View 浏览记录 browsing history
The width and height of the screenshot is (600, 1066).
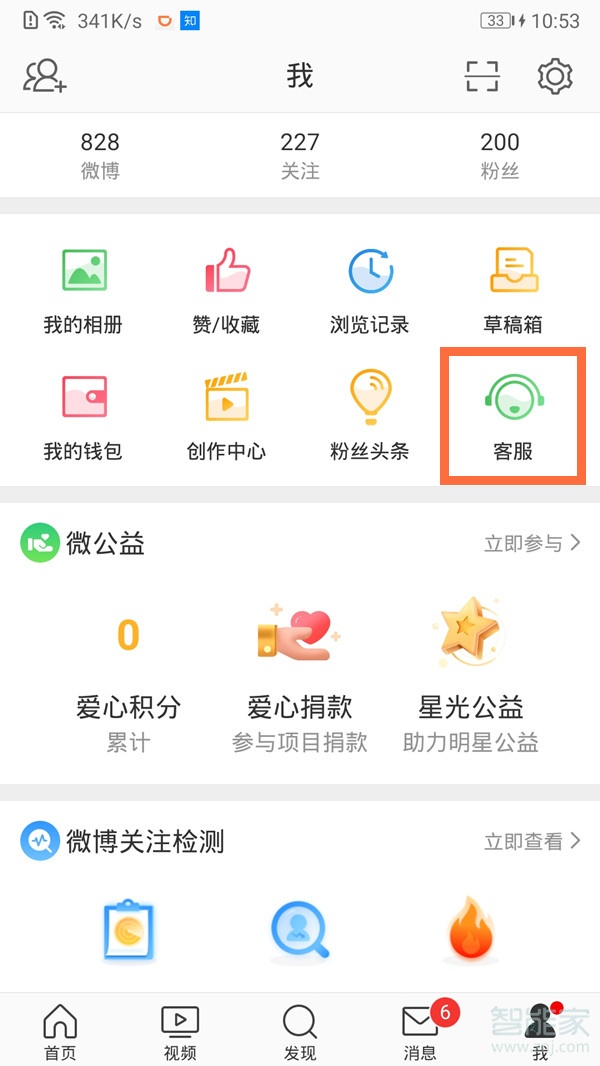tap(370, 290)
